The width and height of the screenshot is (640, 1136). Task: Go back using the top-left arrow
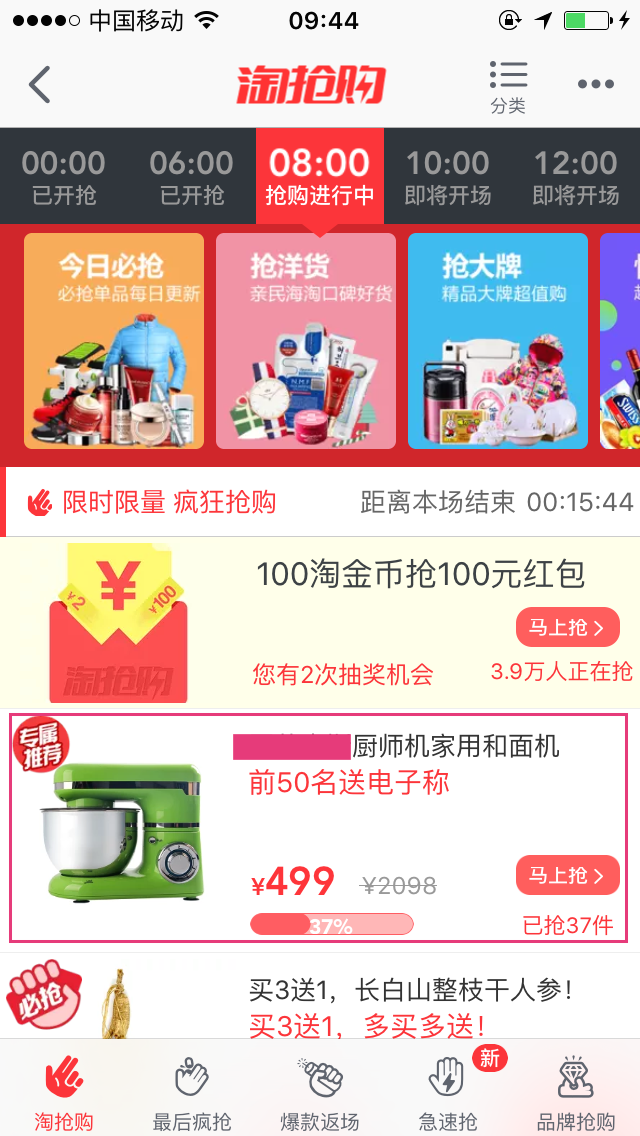click(x=40, y=85)
